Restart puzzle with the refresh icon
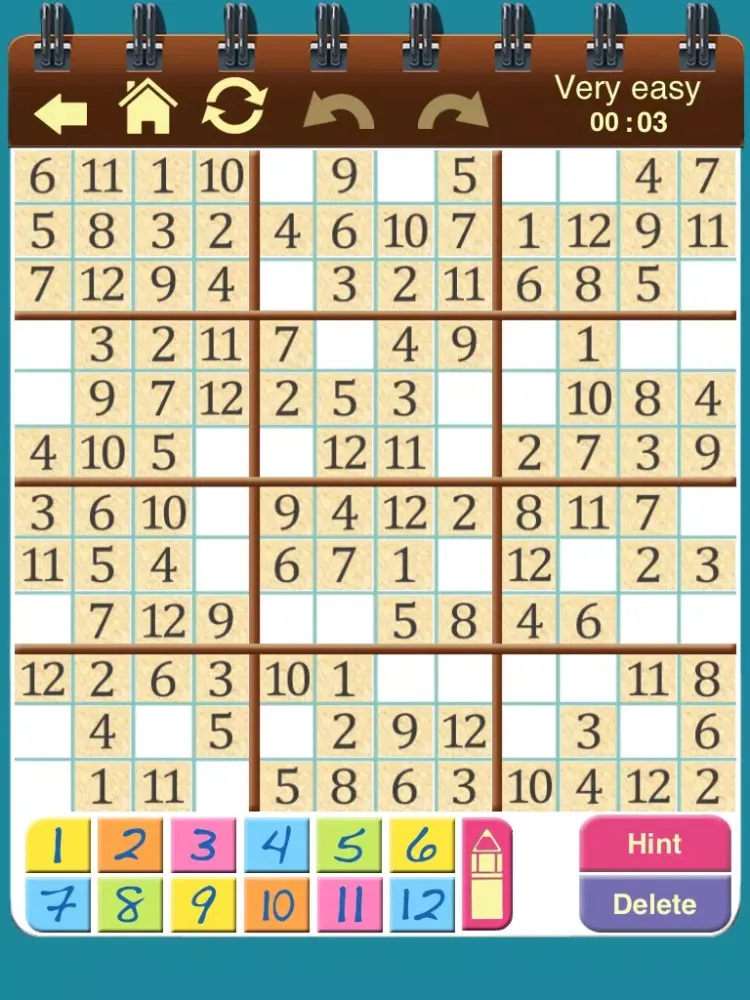 (x=235, y=108)
